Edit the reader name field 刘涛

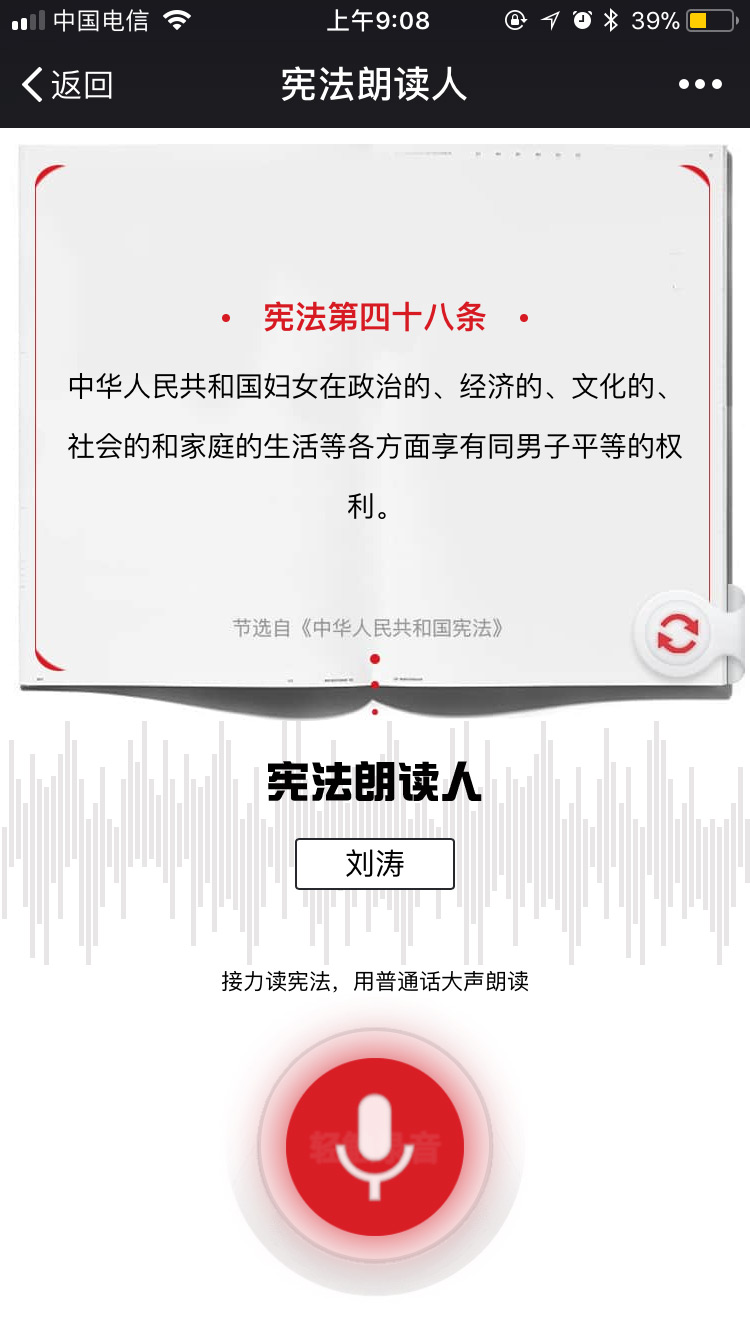375,864
